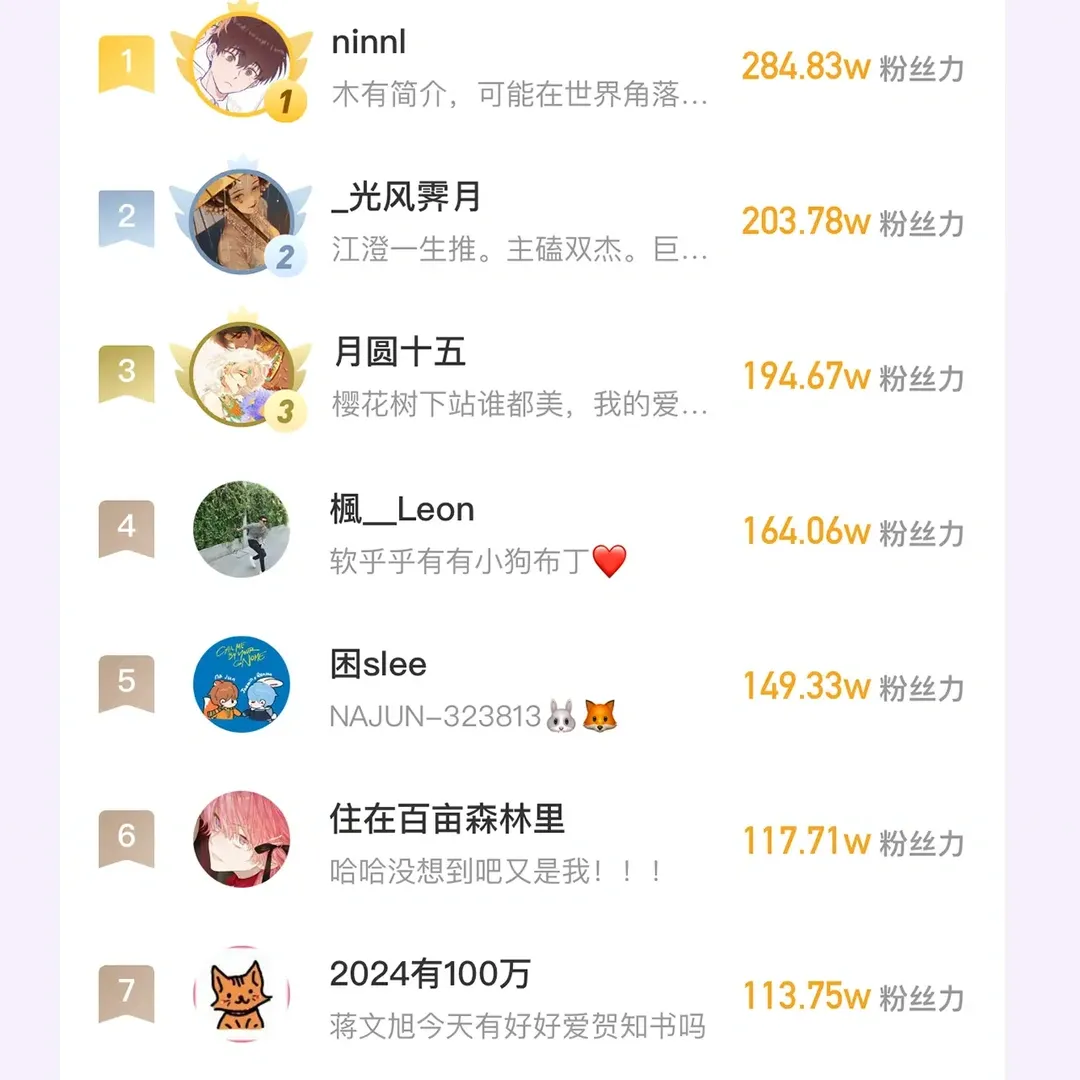
Task: Open 月圆十五's ranking row
Action: [520, 378]
